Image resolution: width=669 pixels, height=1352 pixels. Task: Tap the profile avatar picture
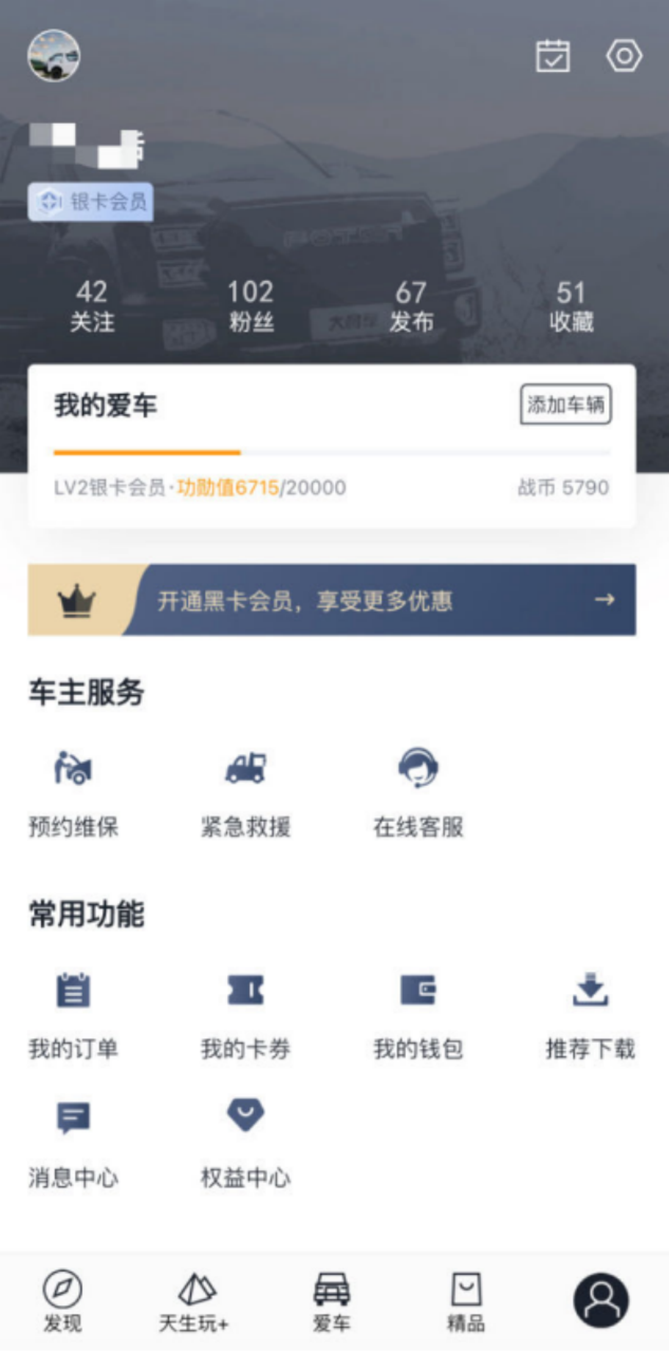pos(54,56)
